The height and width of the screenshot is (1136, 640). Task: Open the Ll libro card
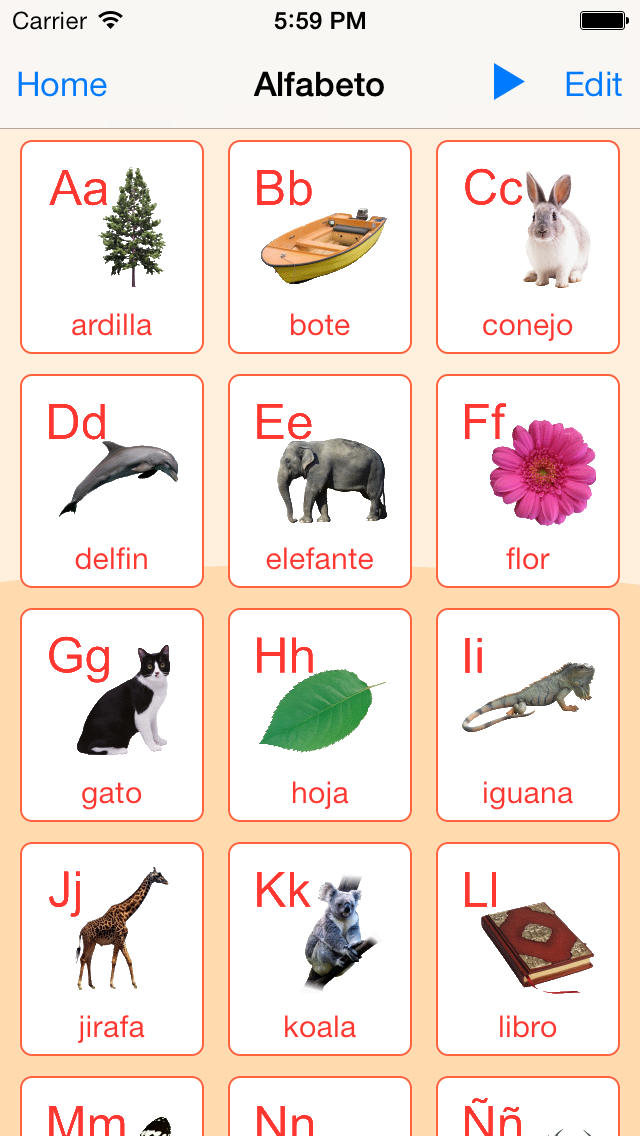[528, 949]
